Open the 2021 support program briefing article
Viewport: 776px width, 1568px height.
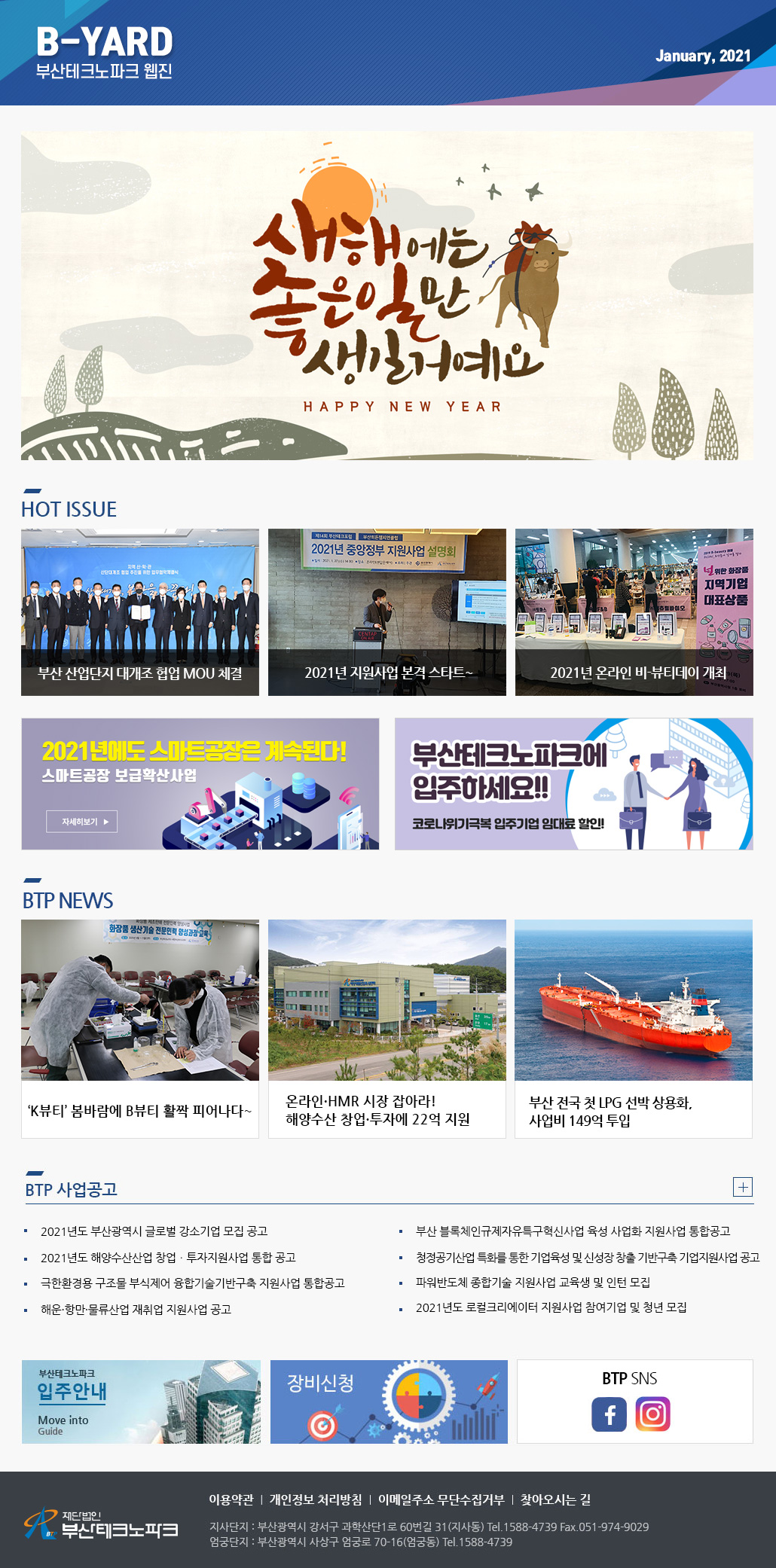coord(386,612)
